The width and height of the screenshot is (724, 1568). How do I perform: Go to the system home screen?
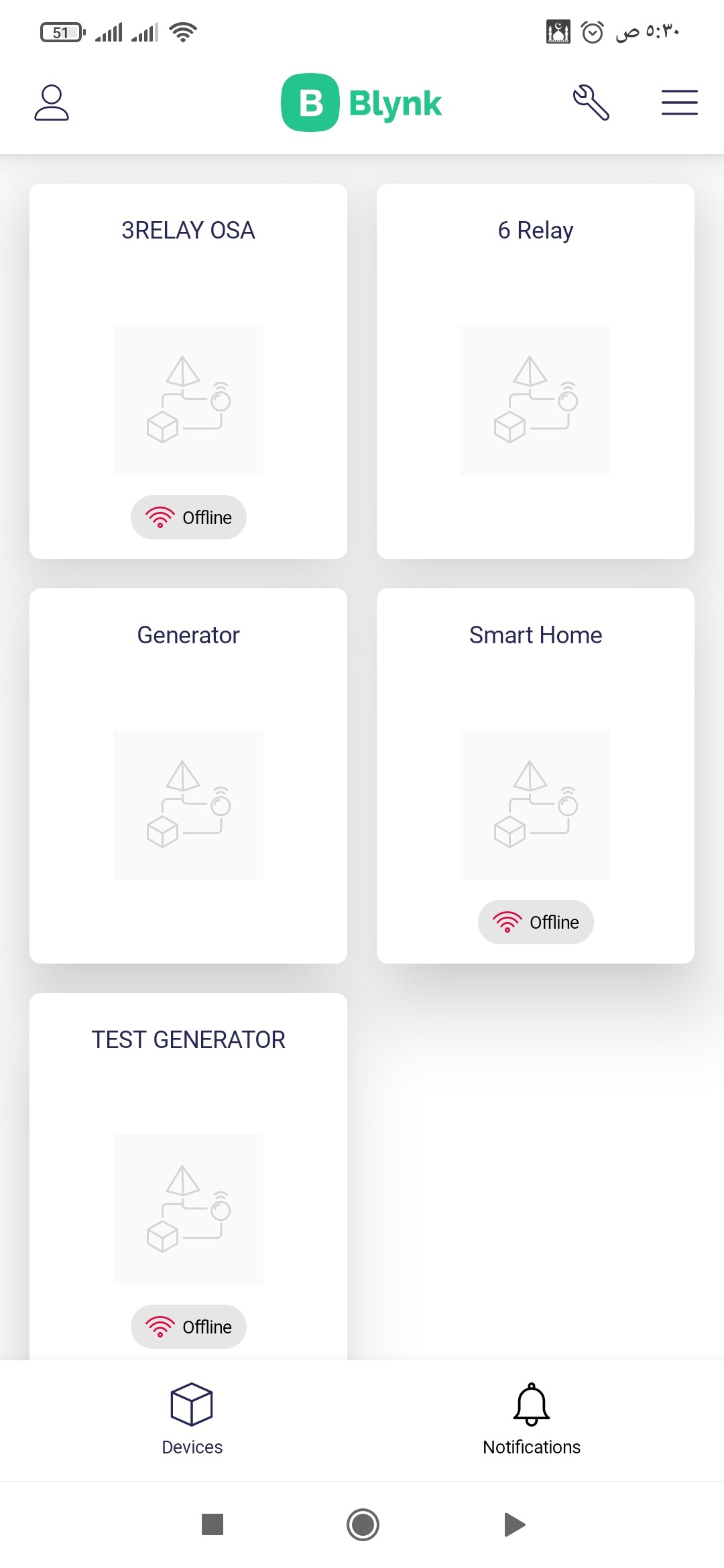point(363,1524)
